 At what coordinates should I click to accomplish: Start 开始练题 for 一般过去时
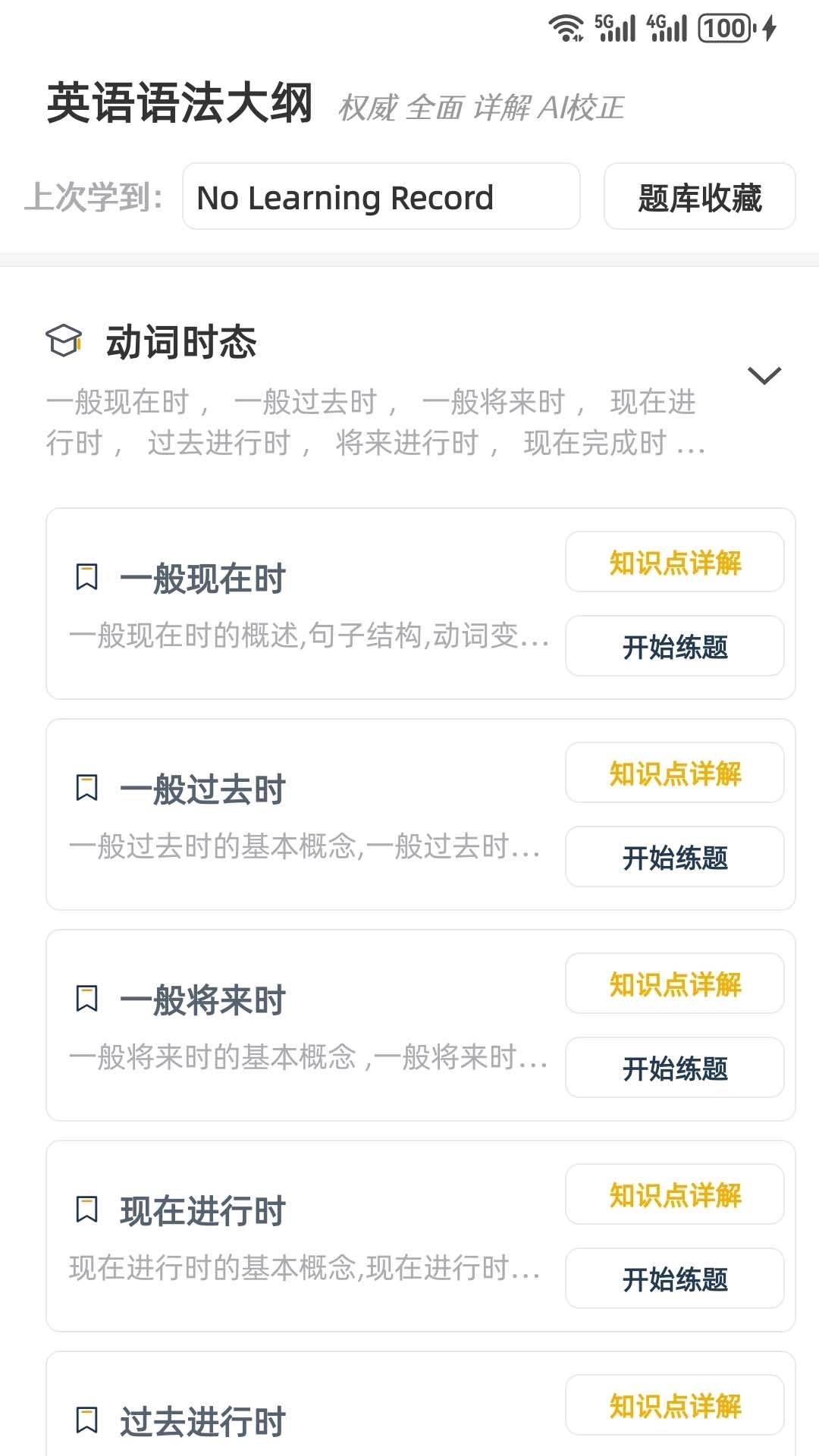pos(674,858)
